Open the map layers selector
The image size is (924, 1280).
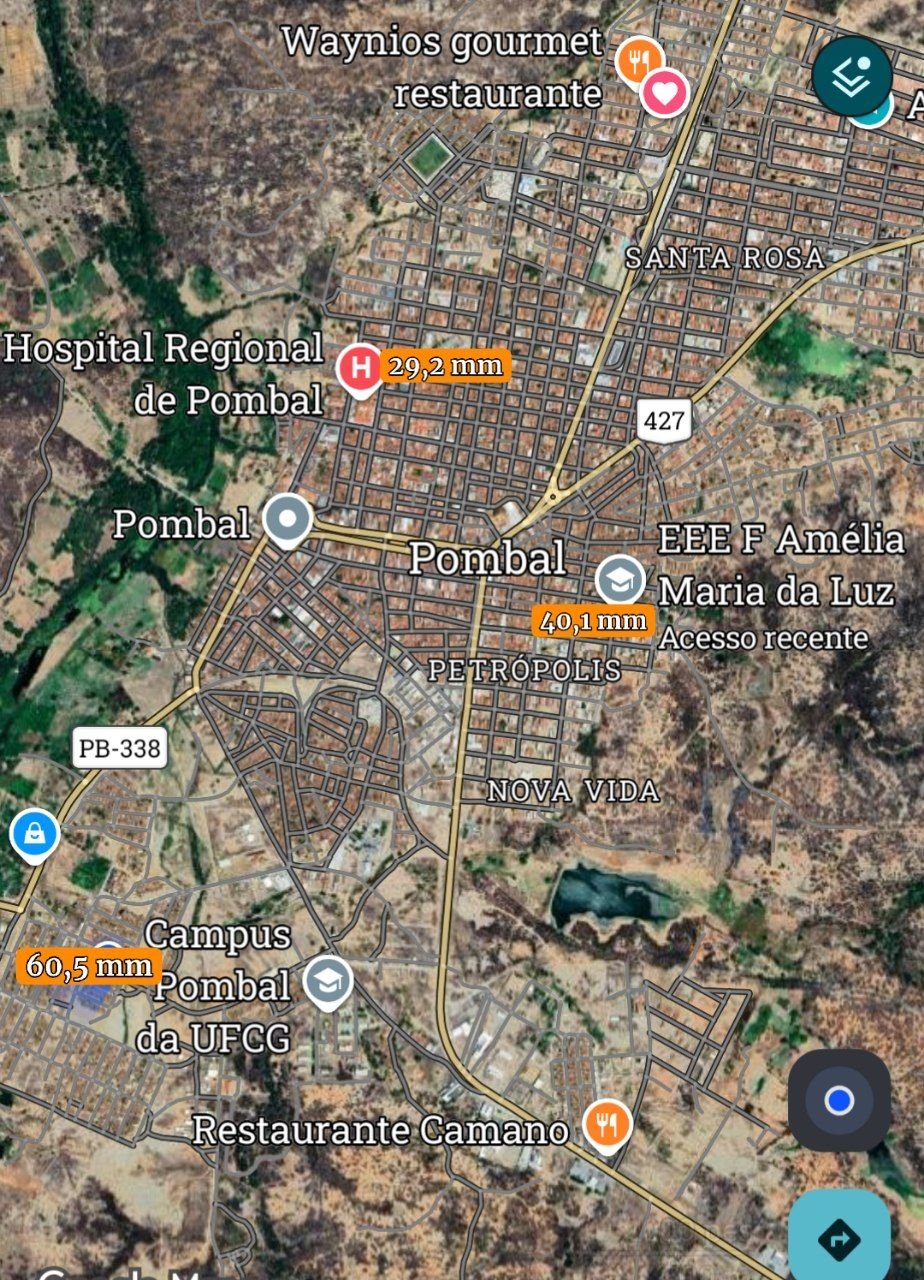click(x=851, y=76)
